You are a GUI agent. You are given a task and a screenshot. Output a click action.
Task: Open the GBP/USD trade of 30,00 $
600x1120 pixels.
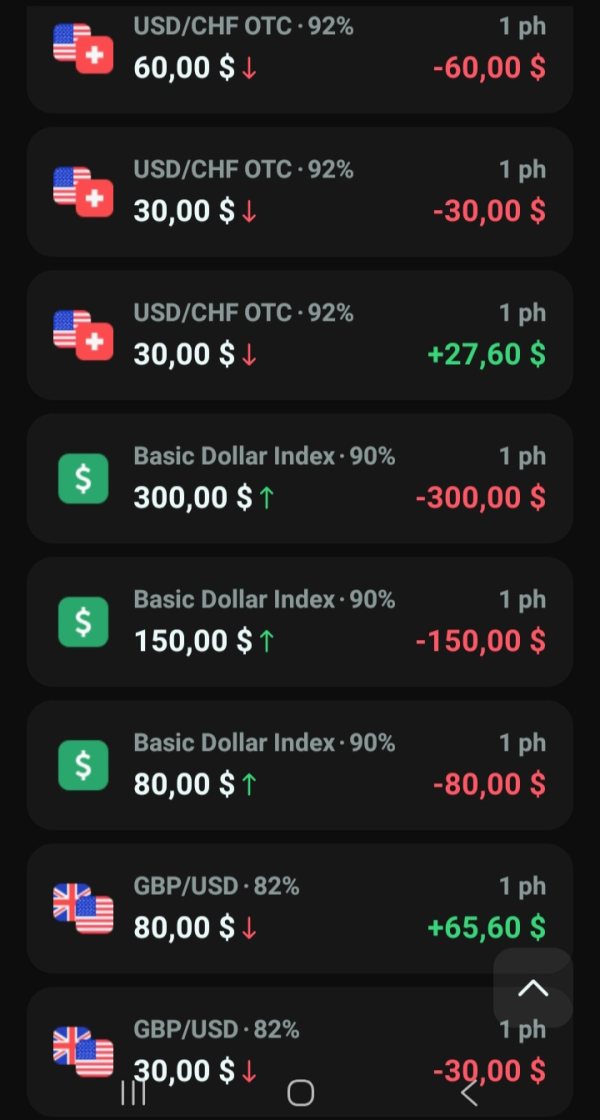click(300, 1040)
